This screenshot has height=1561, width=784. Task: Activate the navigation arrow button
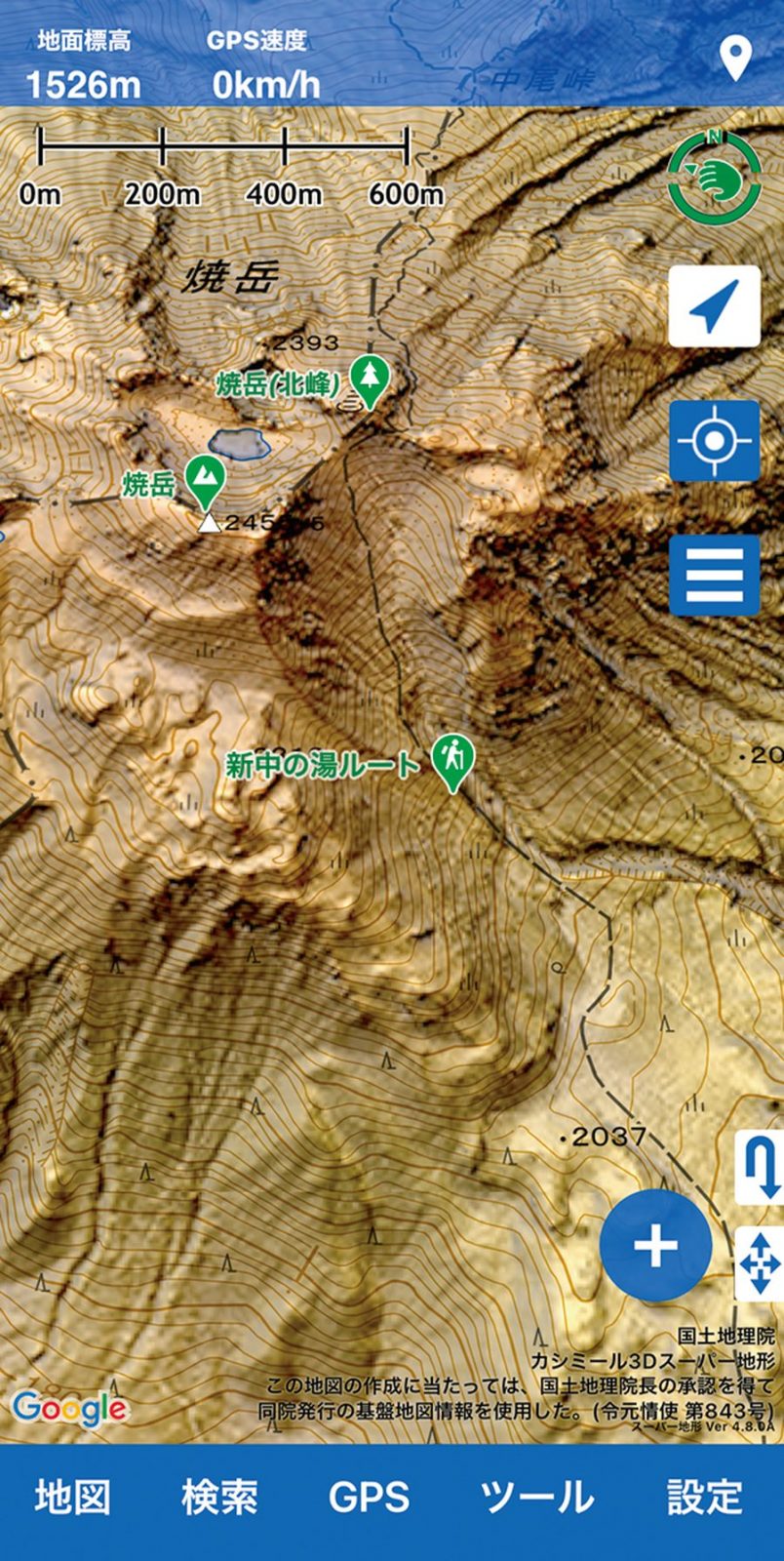(714, 306)
